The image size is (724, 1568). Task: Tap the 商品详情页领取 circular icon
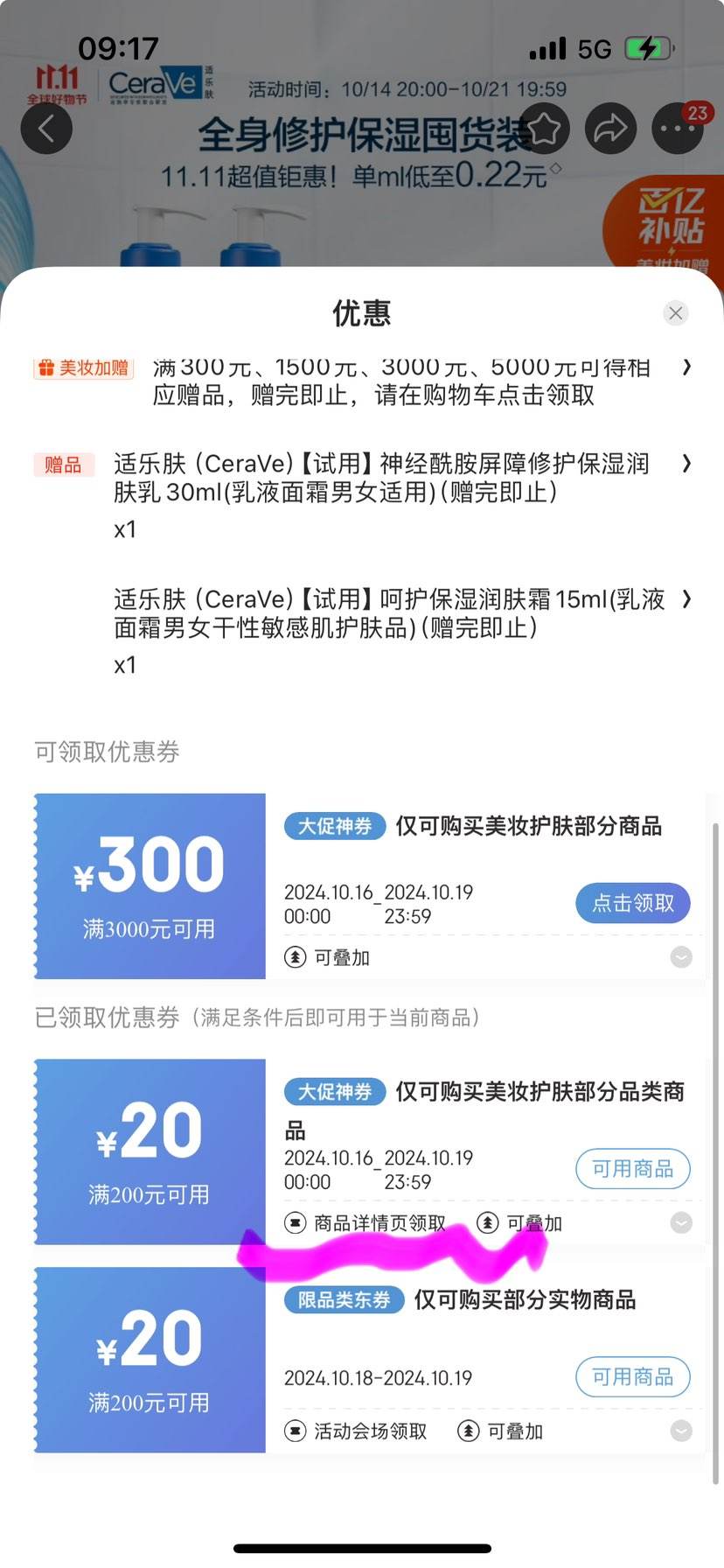click(x=295, y=1223)
